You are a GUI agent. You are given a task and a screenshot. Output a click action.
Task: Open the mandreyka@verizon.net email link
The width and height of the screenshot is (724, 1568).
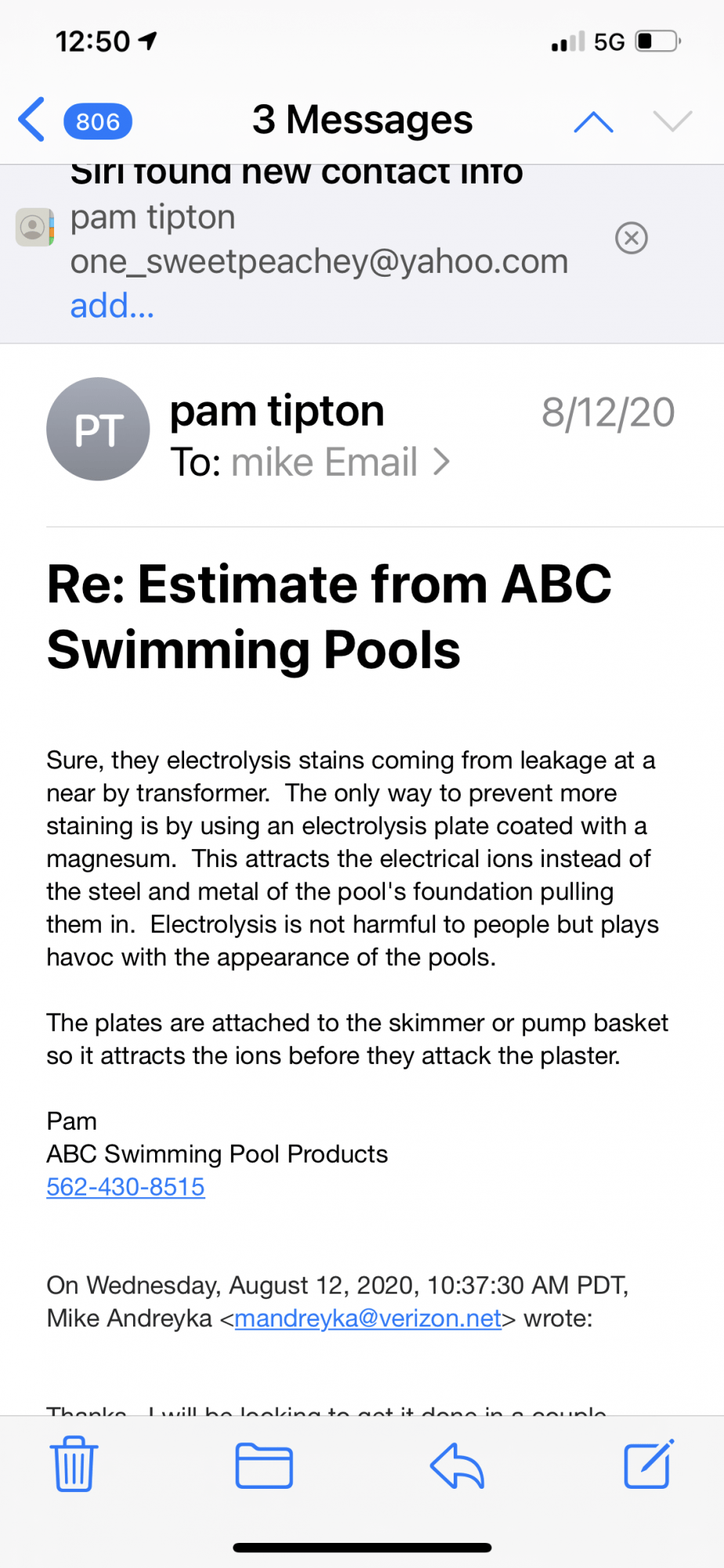(x=367, y=1319)
